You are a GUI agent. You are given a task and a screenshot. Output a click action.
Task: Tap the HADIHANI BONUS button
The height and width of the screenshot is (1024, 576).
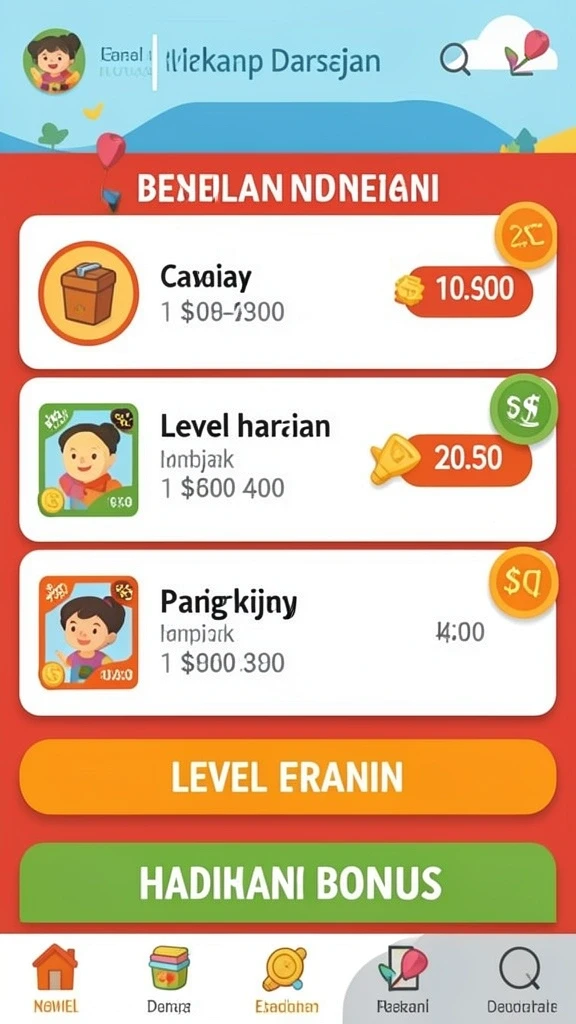[x=287, y=883]
